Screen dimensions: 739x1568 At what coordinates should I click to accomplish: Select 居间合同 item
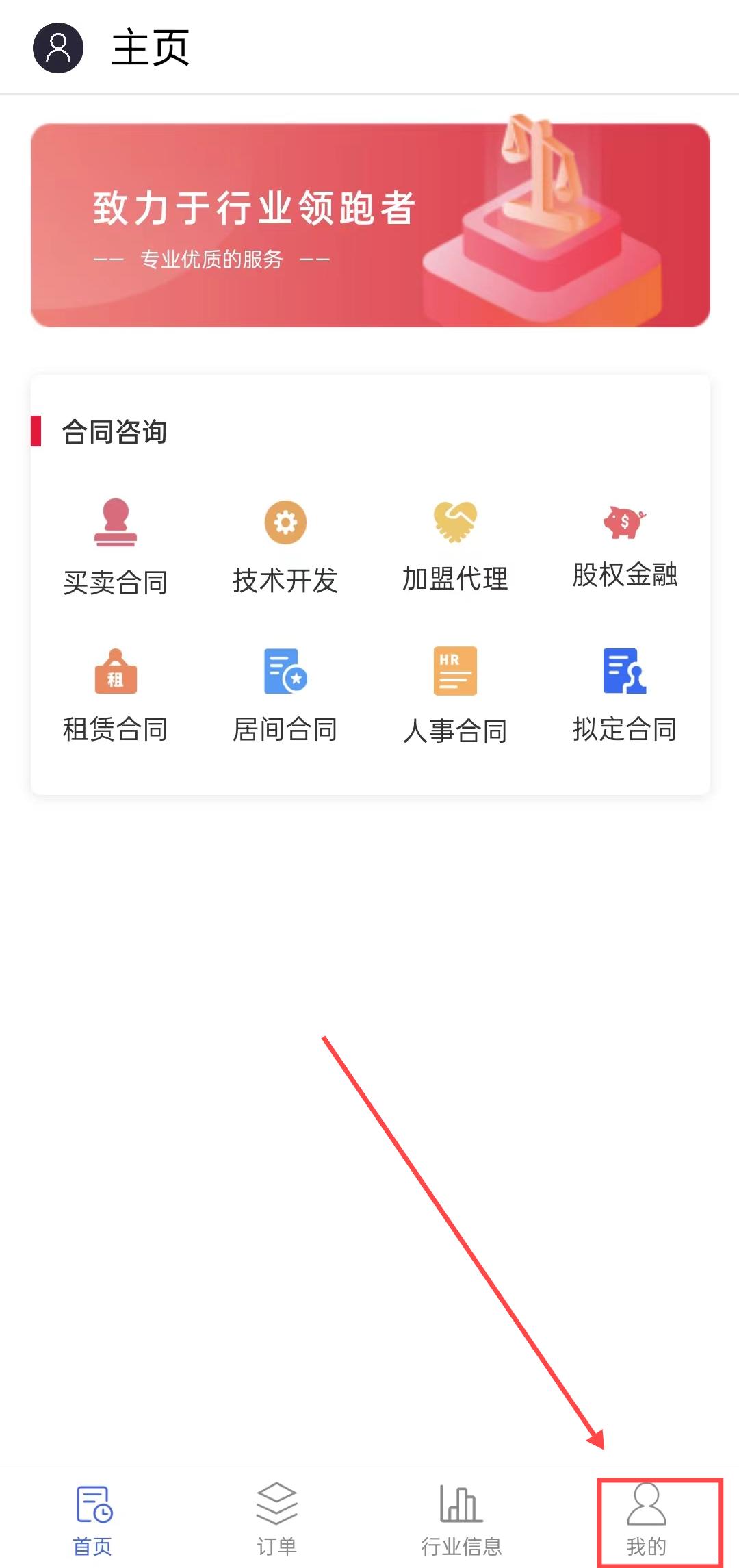(x=285, y=696)
